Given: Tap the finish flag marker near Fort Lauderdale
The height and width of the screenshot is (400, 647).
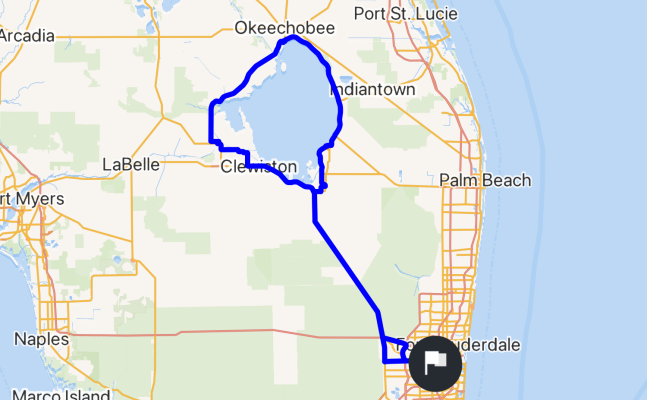Looking at the screenshot, I should 435,363.
